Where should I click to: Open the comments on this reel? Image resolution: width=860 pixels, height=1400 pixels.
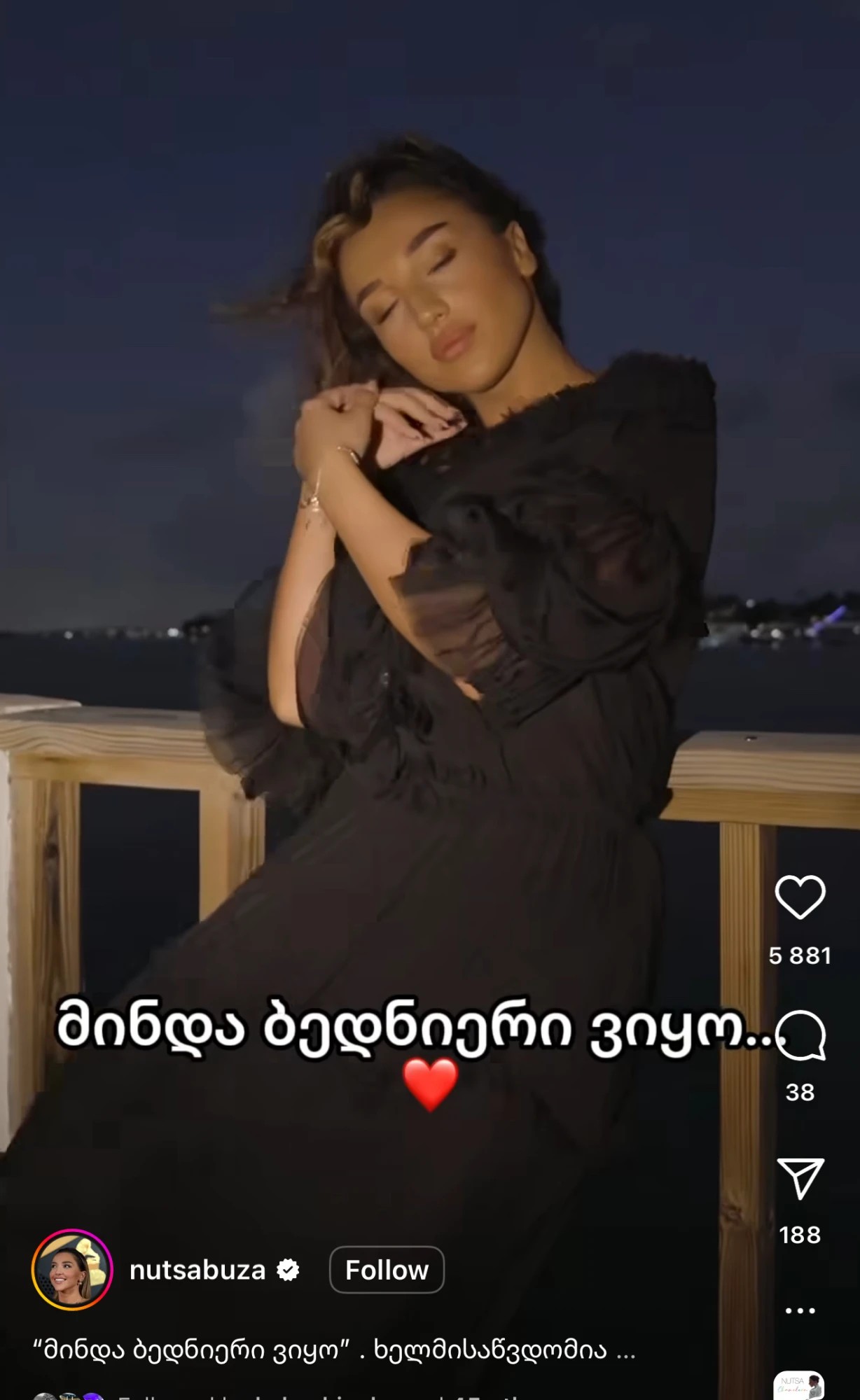[800, 1035]
